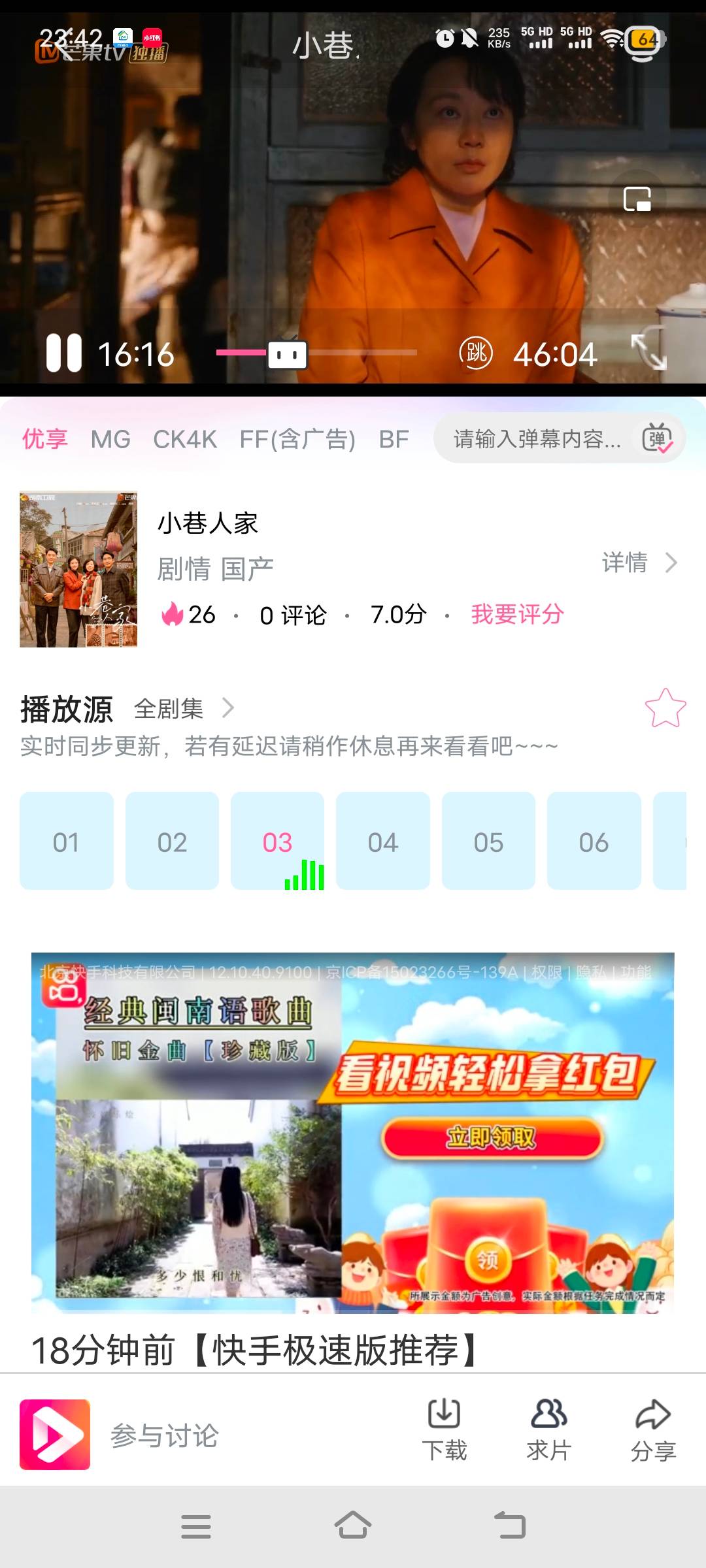706x1568 pixels.
Task: Select the FF(含广告) source
Action: tap(297, 439)
